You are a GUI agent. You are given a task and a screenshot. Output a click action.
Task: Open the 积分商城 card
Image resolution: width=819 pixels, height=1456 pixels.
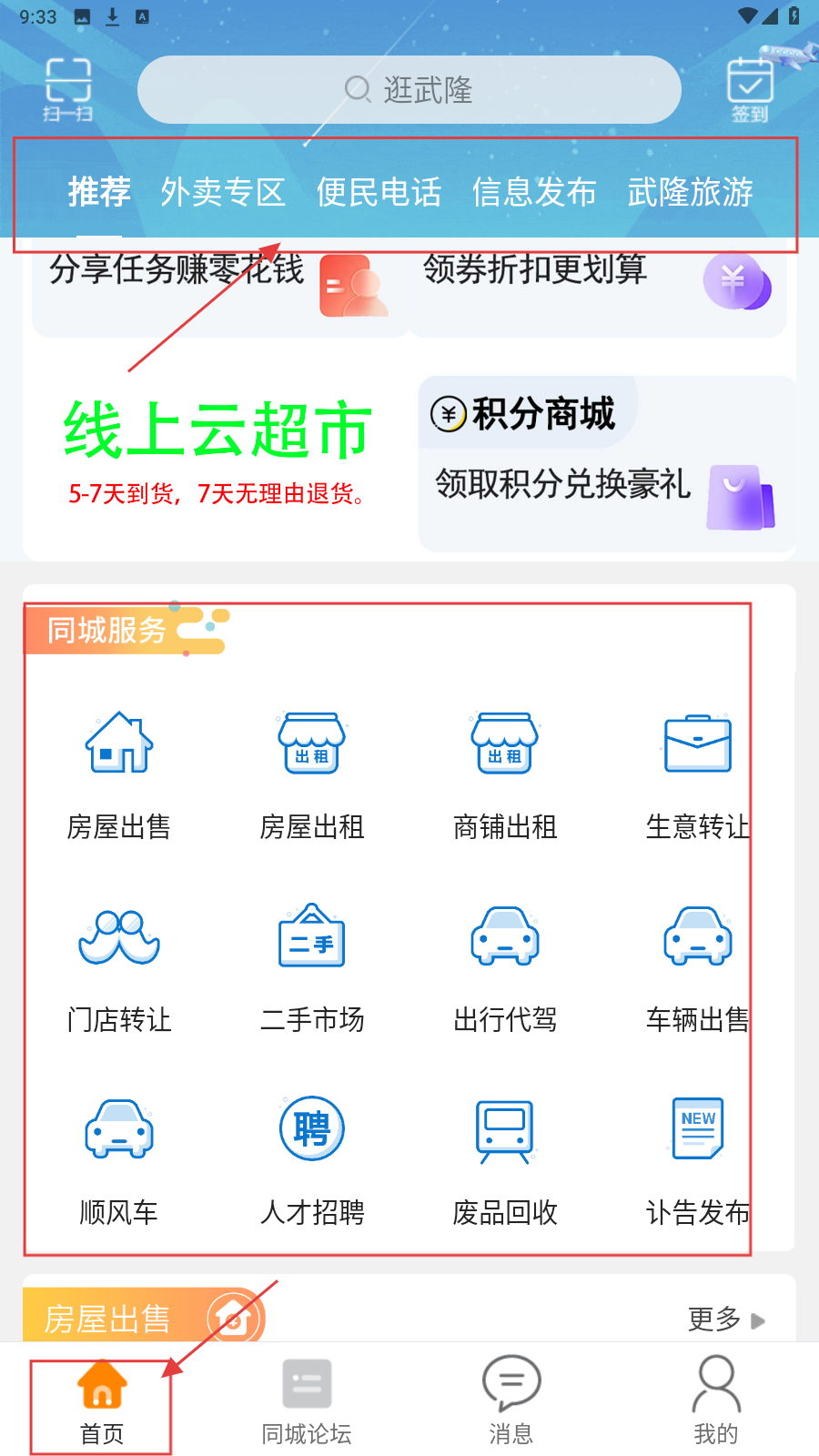605,464
